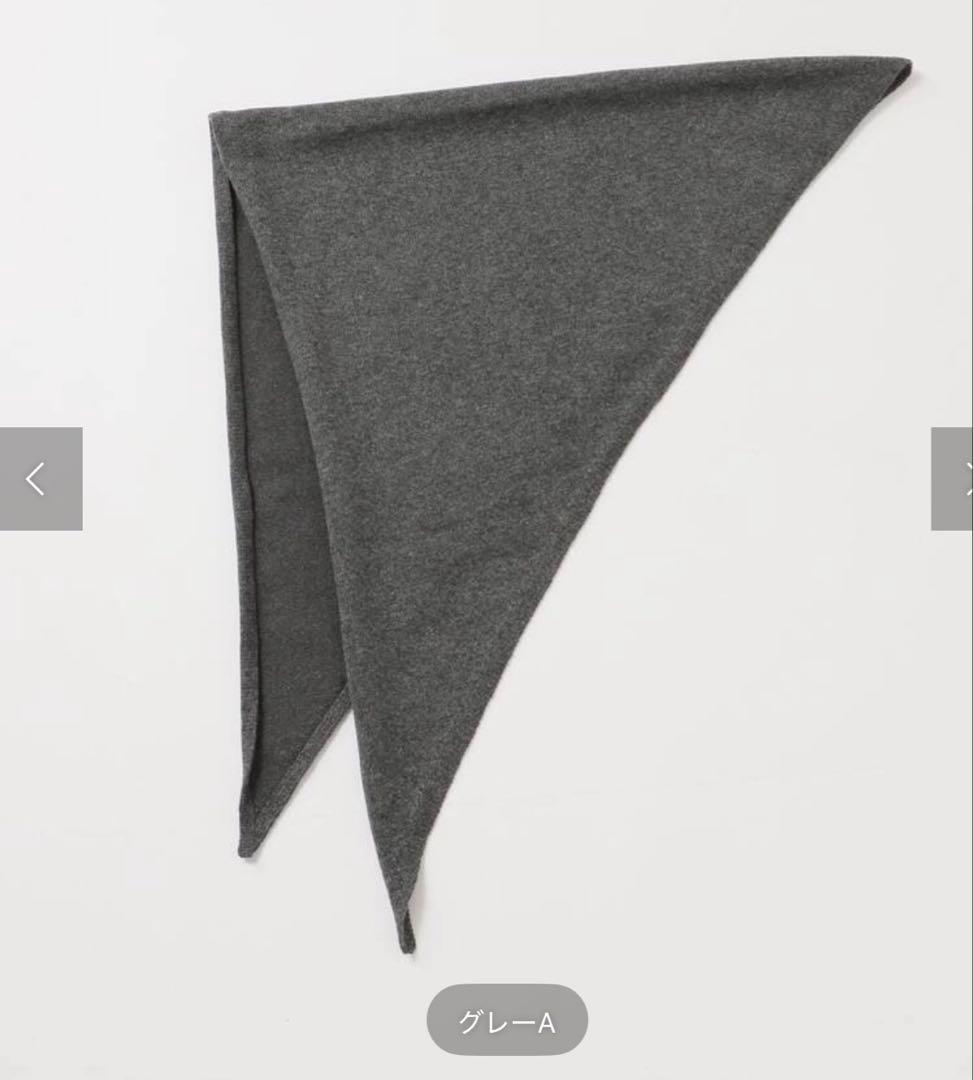Go to the previous product image
The height and width of the screenshot is (1080, 973).
click(40, 479)
